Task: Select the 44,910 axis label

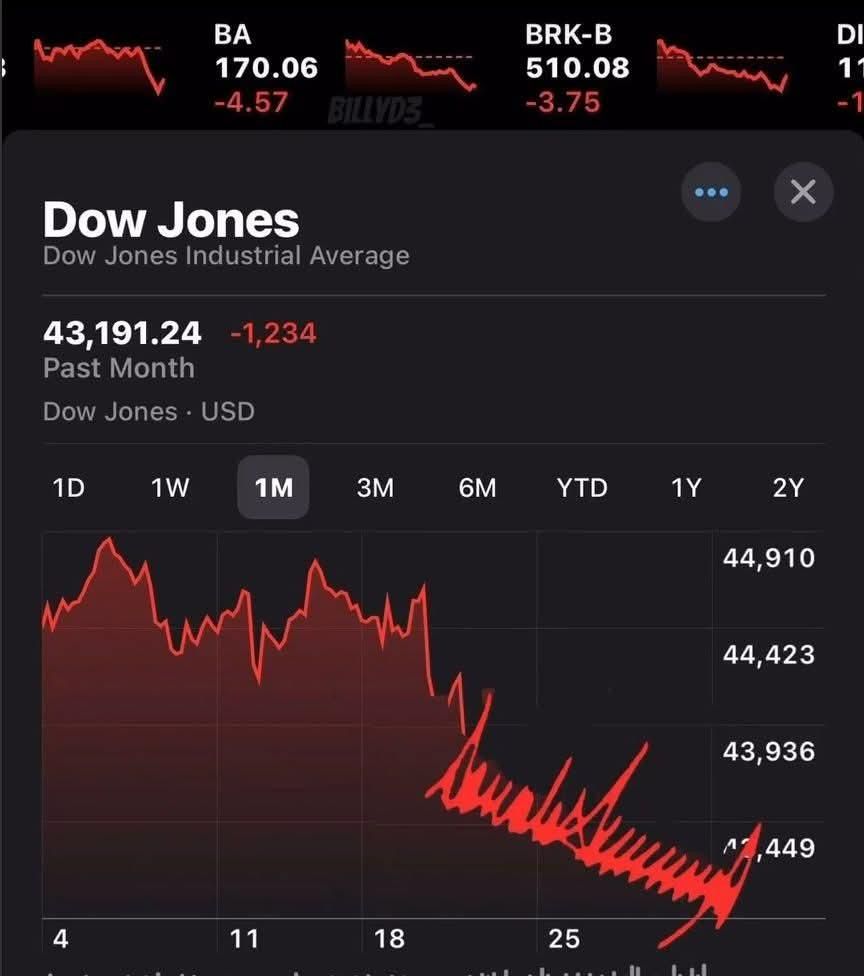Action: tap(769, 558)
